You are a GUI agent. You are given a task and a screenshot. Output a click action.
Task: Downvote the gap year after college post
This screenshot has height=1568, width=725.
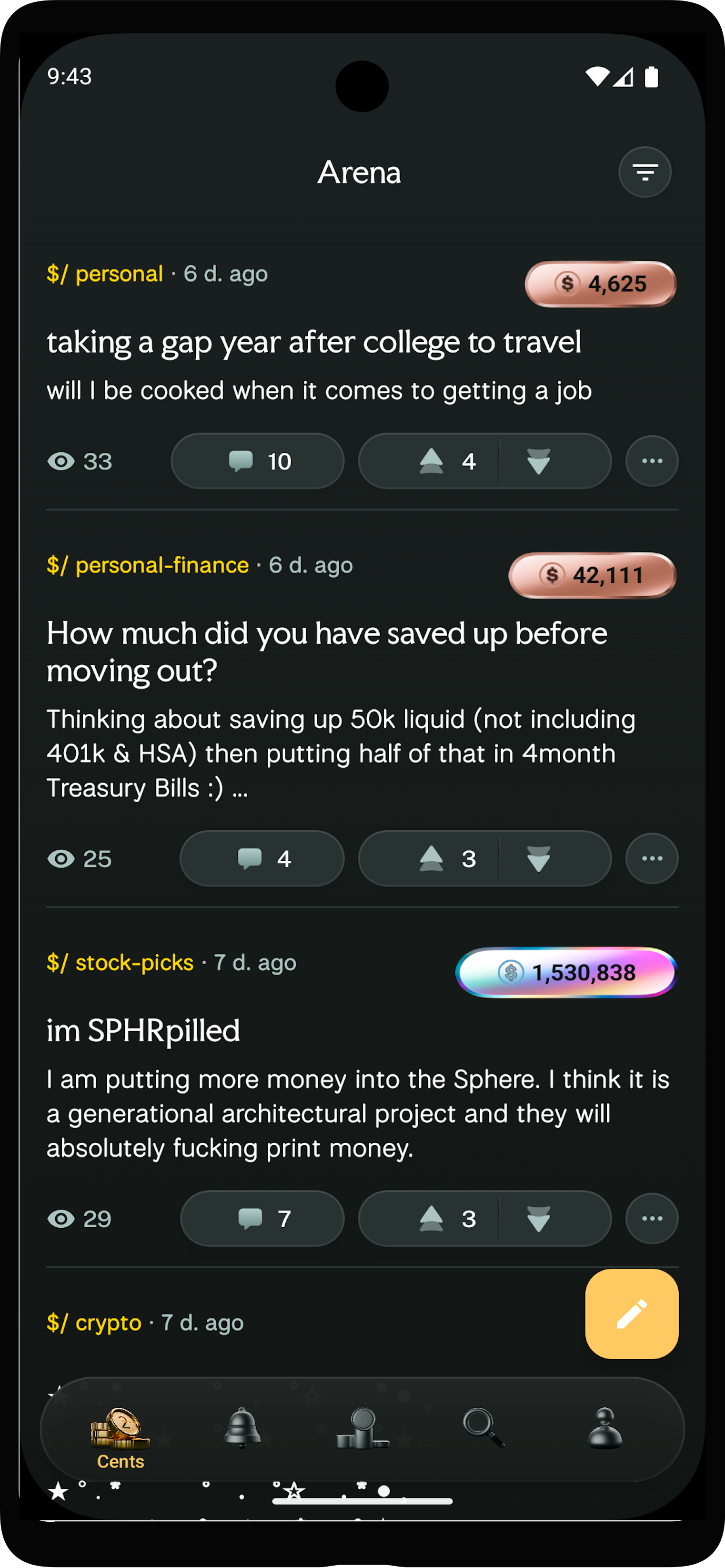click(539, 461)
